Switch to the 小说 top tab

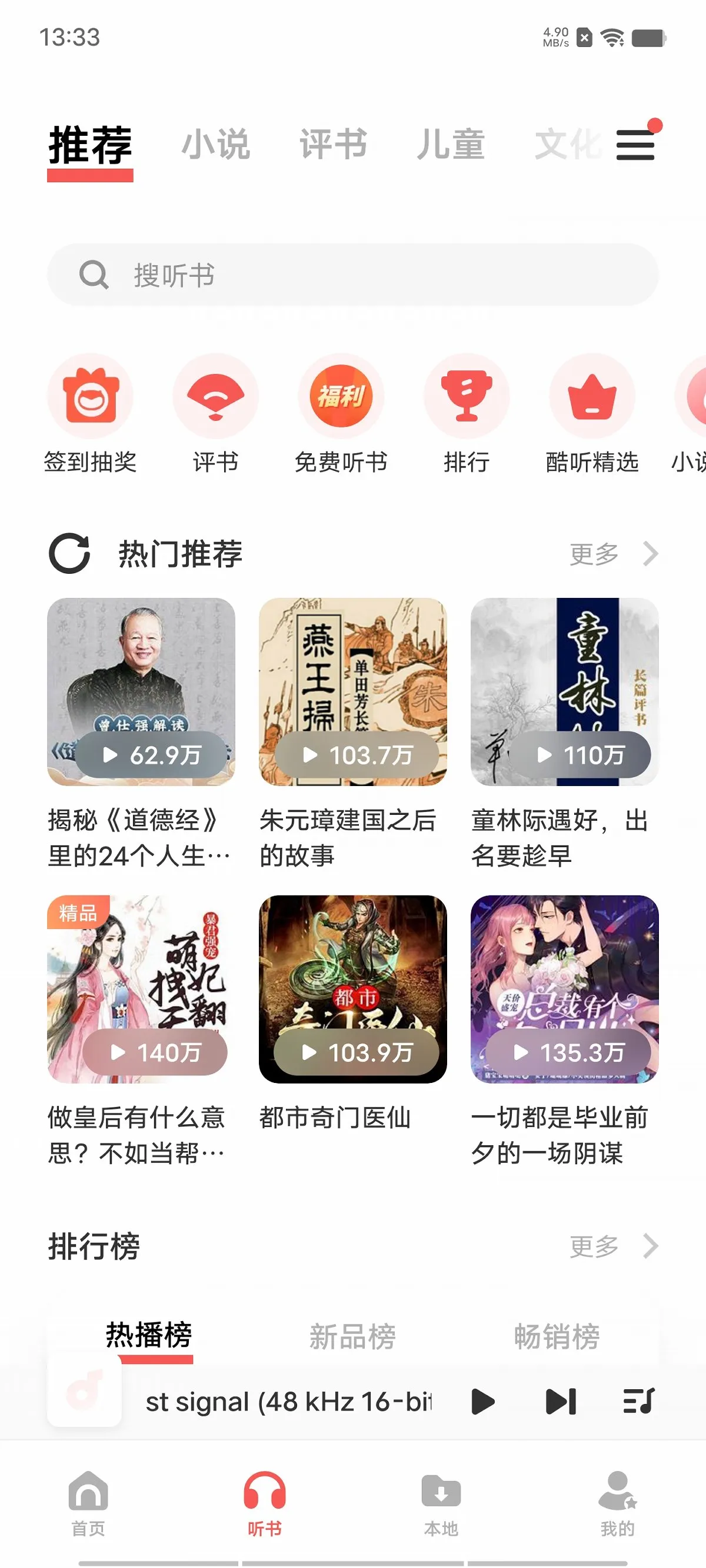coord(216,145)
